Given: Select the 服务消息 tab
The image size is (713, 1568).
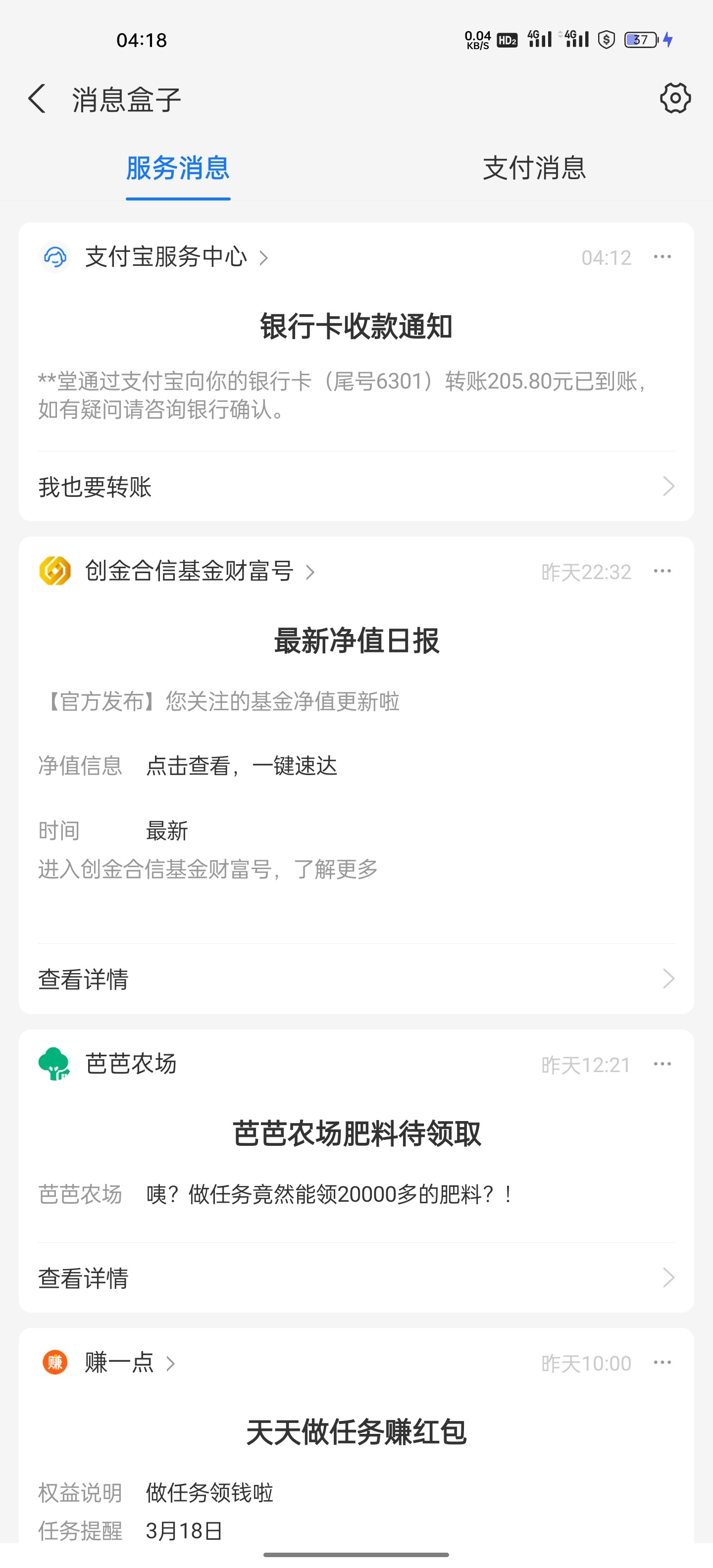Looking at the screenshot, I should click(178, 168).
